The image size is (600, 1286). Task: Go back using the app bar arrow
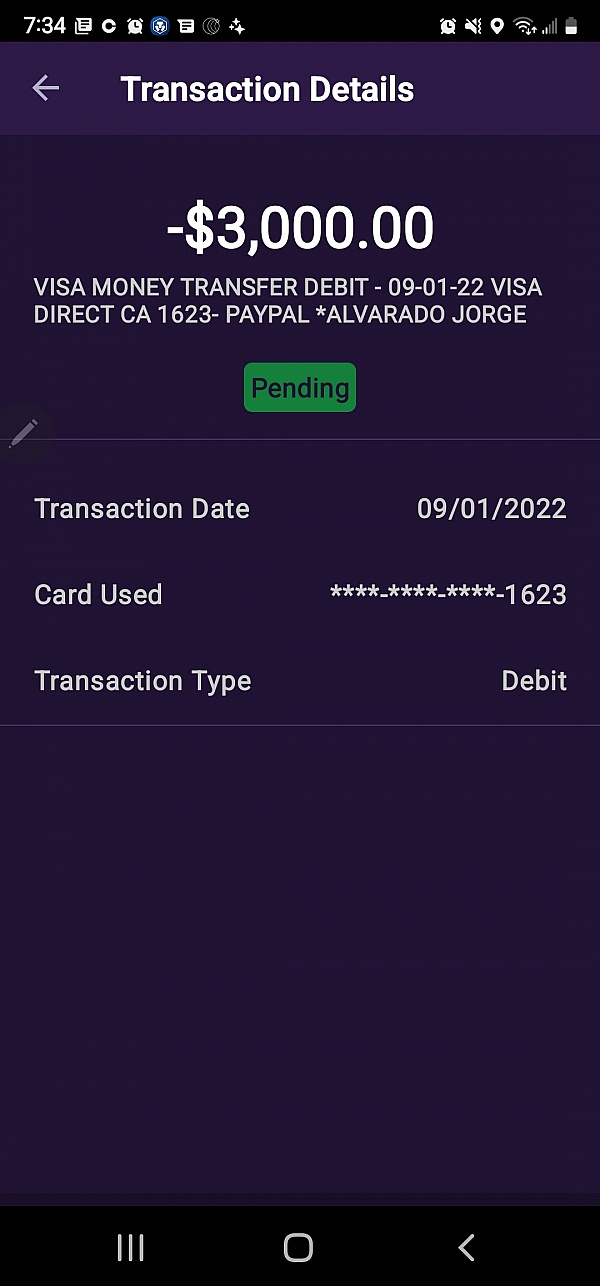(46, 88)
